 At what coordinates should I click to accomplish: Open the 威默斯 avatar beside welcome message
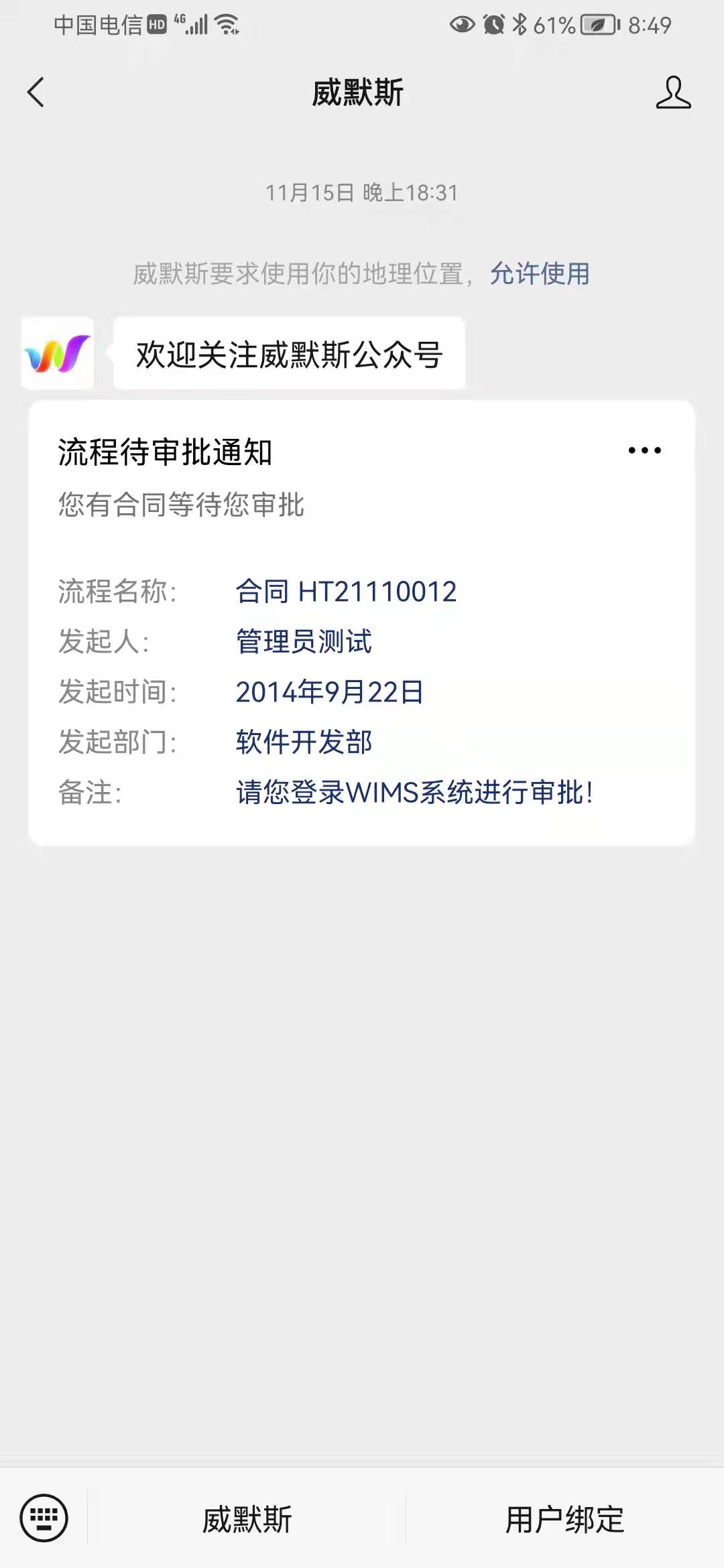pyautogui.click(x=58, y=353)
